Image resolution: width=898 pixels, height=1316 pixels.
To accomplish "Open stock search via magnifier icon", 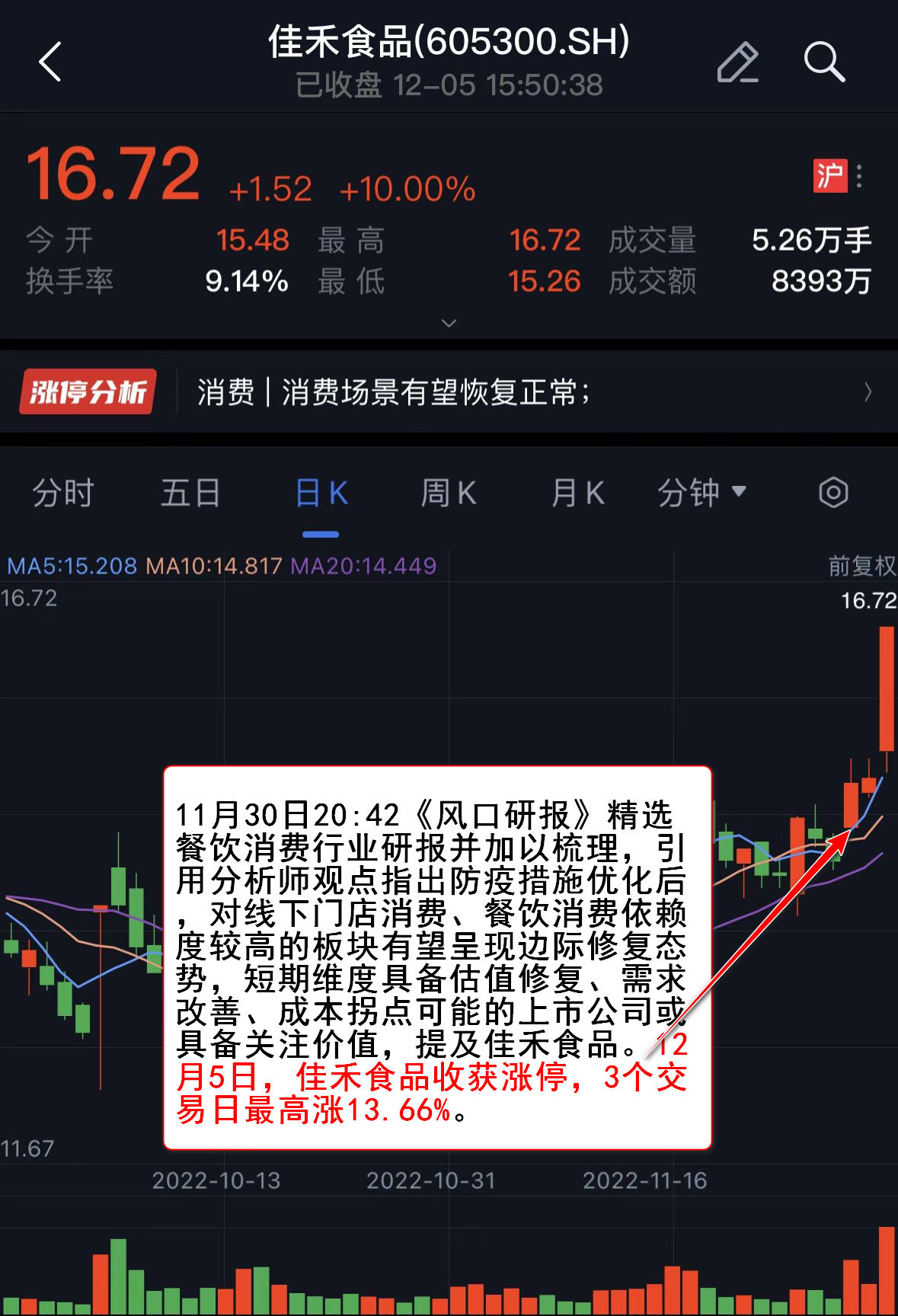I will [x=824, y=62].
